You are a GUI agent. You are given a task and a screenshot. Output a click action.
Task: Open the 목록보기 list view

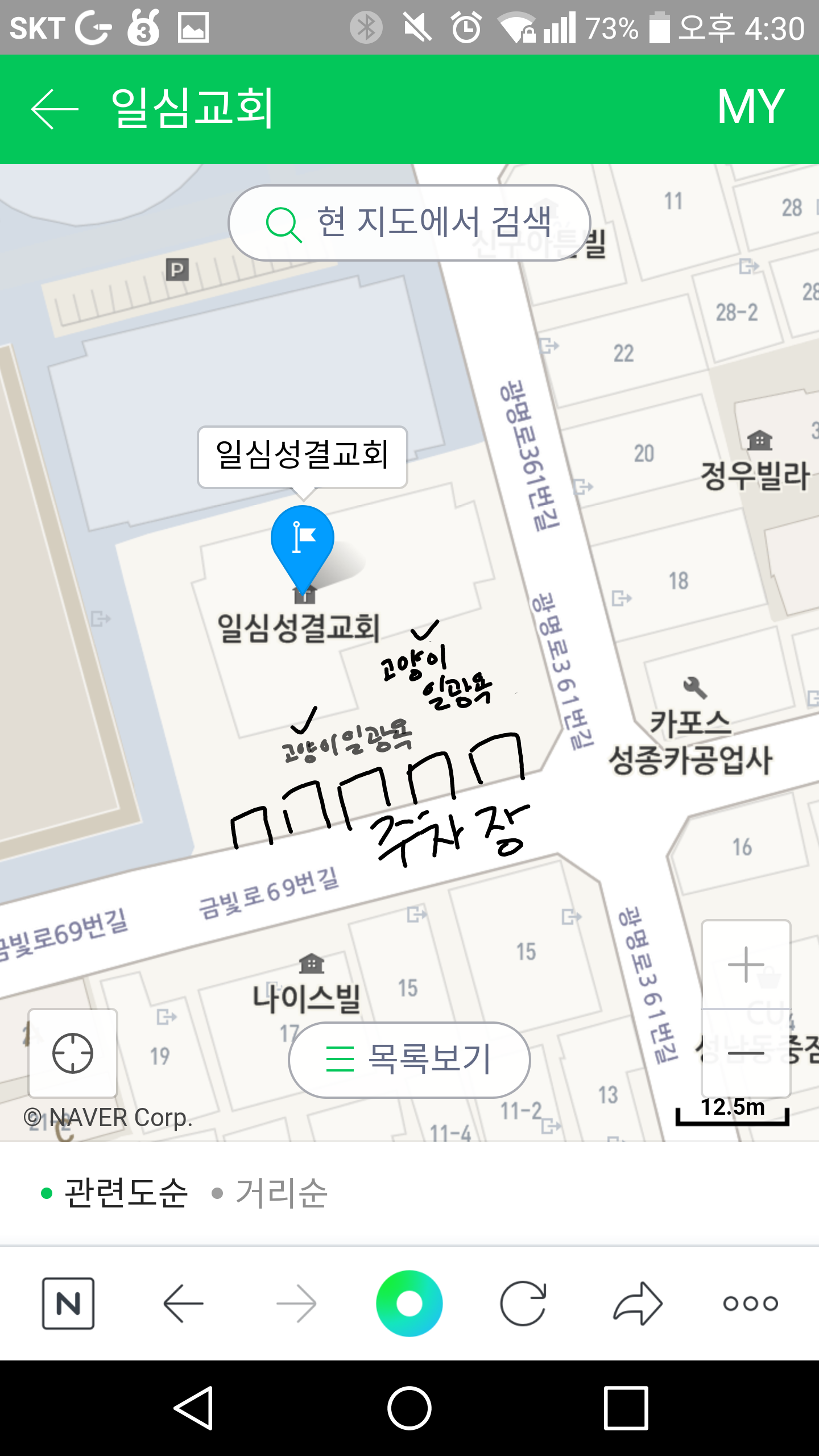pyautogui.click(x=409, y=1060)
